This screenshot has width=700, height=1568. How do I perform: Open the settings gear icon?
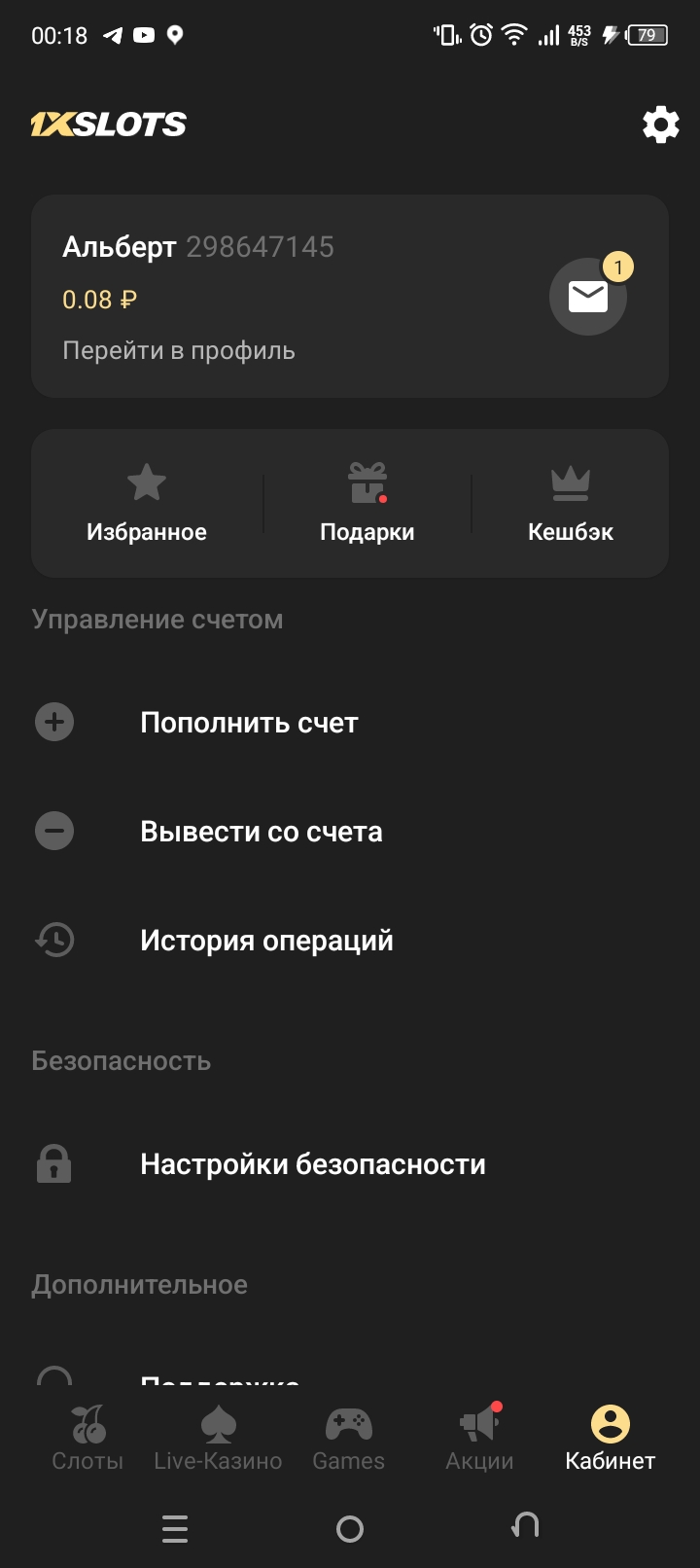tap(660, 125)
